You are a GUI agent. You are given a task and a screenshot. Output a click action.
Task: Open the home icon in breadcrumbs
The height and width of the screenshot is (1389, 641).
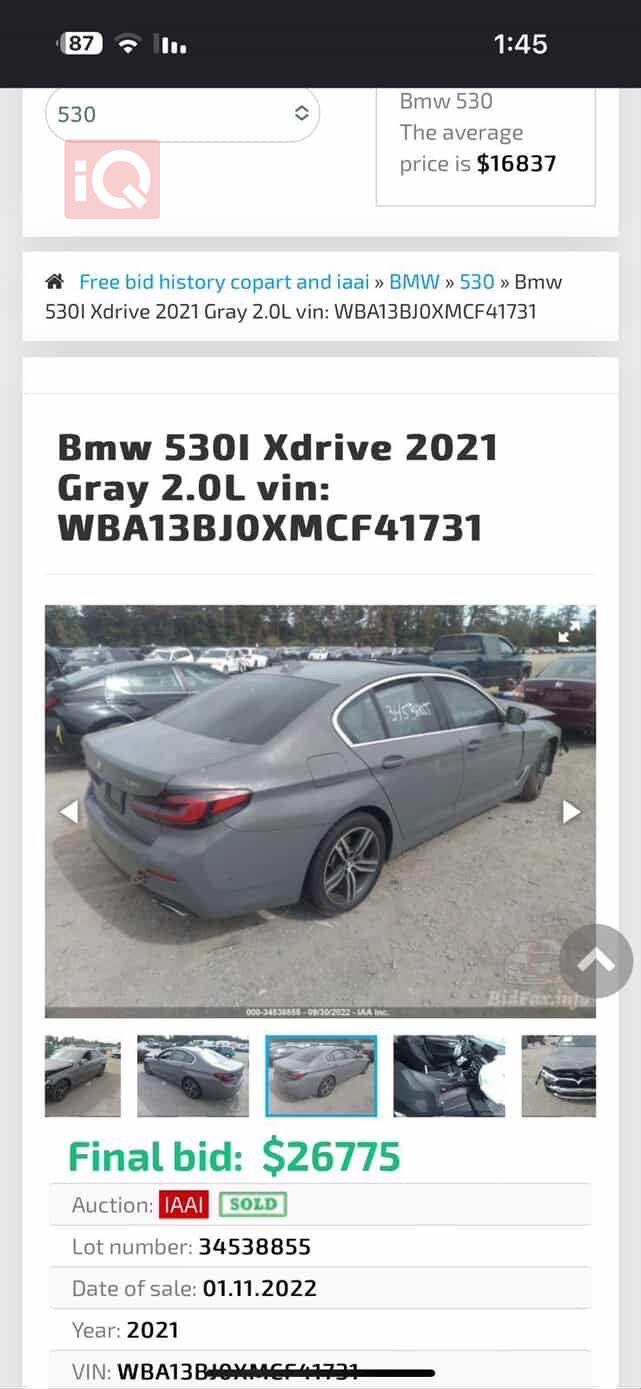[55, 282]
